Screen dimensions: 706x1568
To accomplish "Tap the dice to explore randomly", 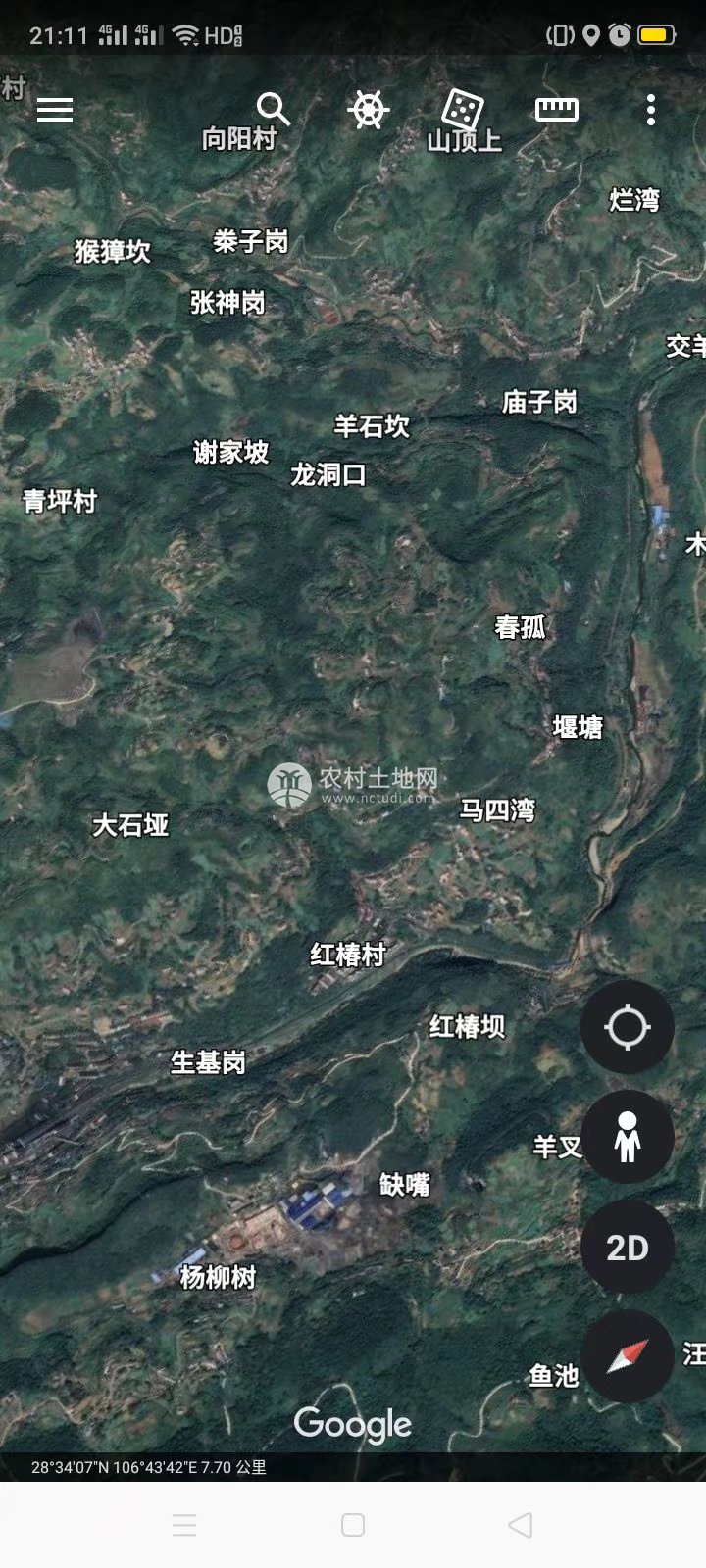I will pyautogui.click(x=462, y=109).
